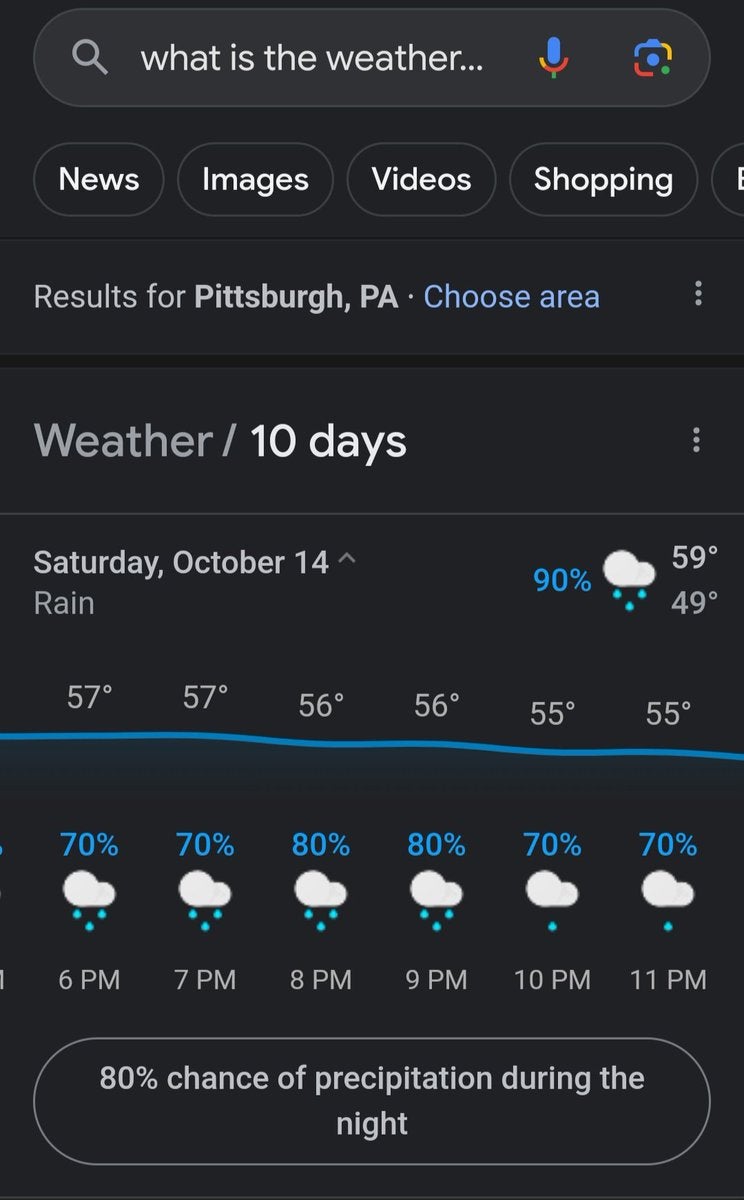Screen dimensions: 744x1200
Task: Click the magnifying glass search icon
Action: click(x=89, y=57)
